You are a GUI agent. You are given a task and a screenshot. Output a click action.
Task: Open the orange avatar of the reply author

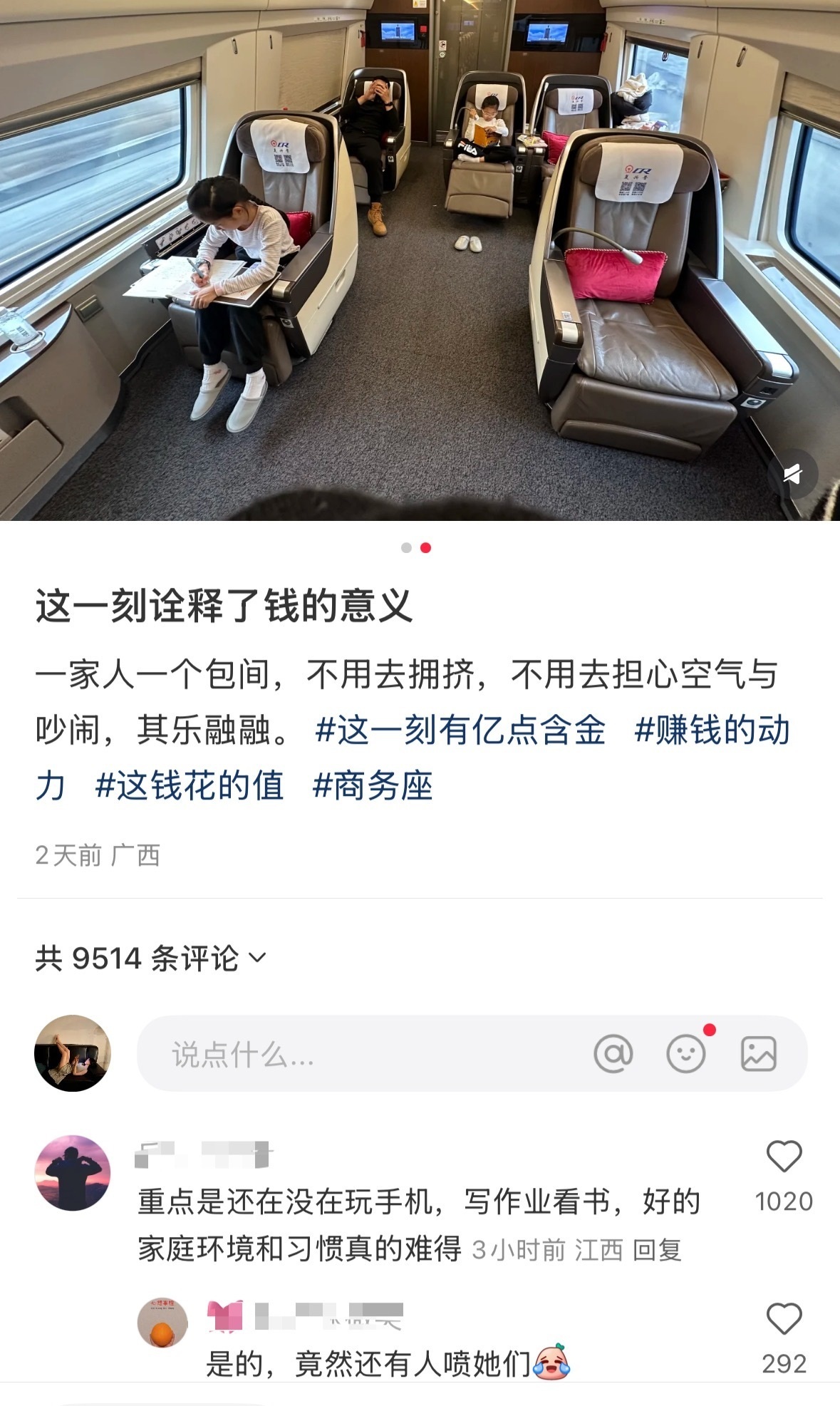[162, 1323]
